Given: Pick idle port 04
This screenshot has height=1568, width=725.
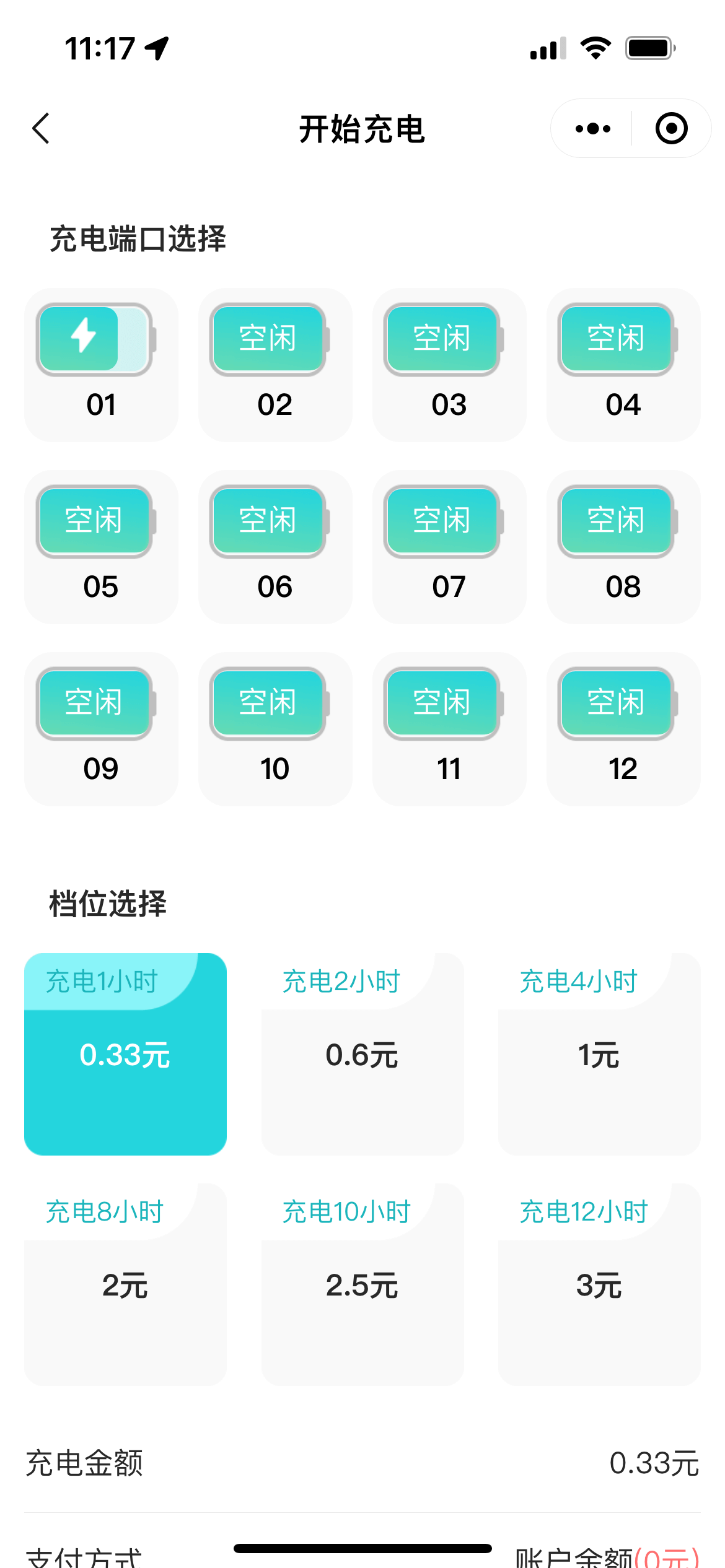Looking at the screenshot, I should (623, 365).
